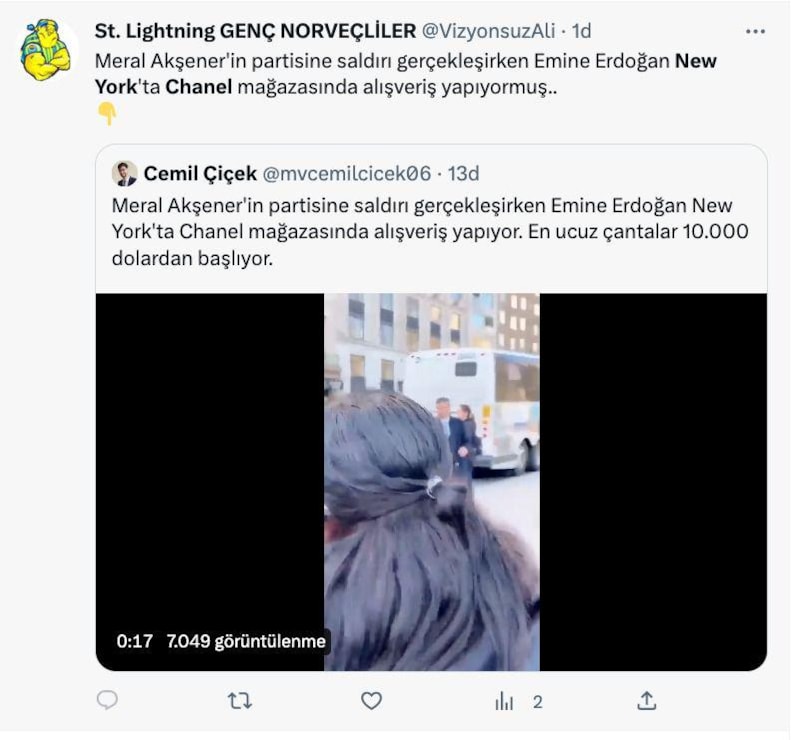Play the embedded 0:17 video
Viewport: 800px width, 740px height.
pos(431,480)
